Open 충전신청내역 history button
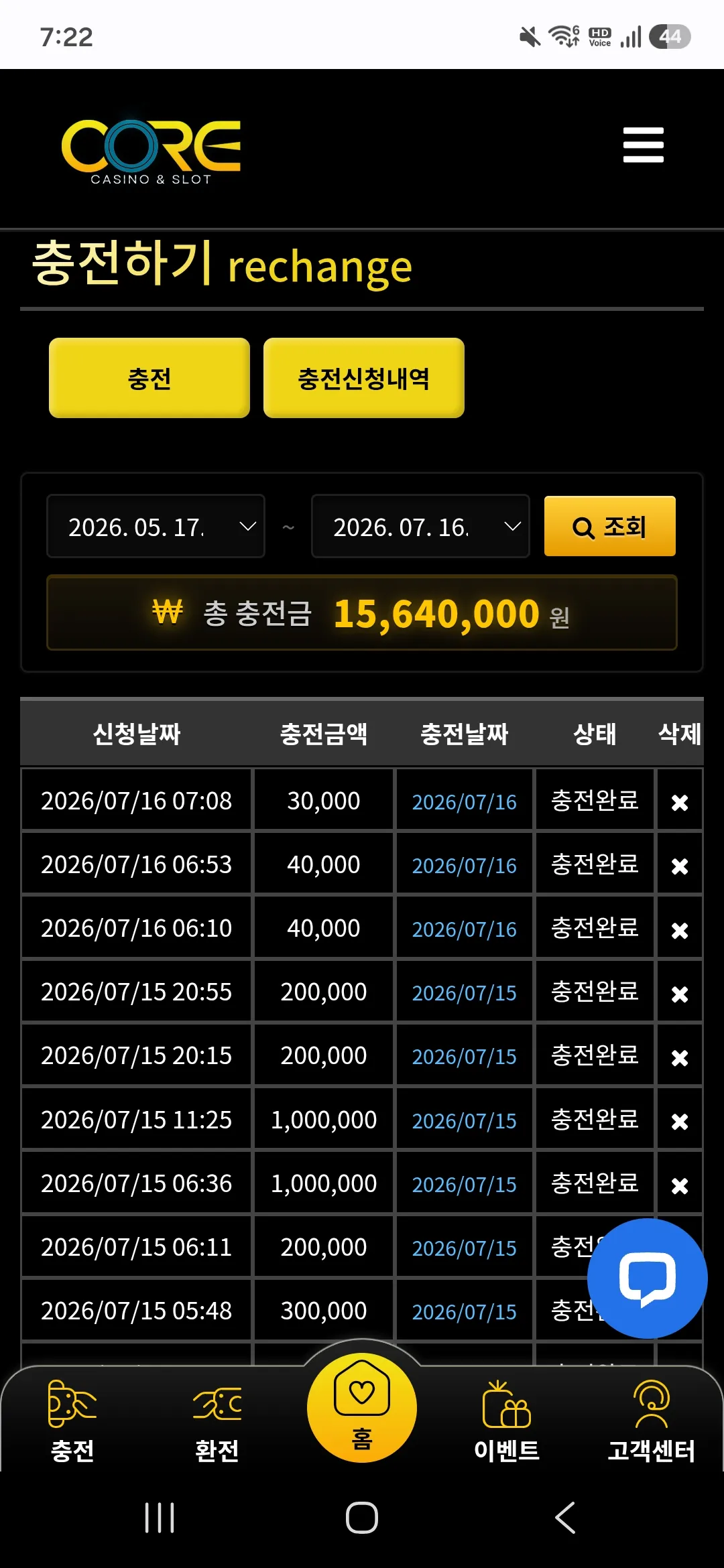The height and width of the screenshot is (1568, 724). click(x=364, y=378)
